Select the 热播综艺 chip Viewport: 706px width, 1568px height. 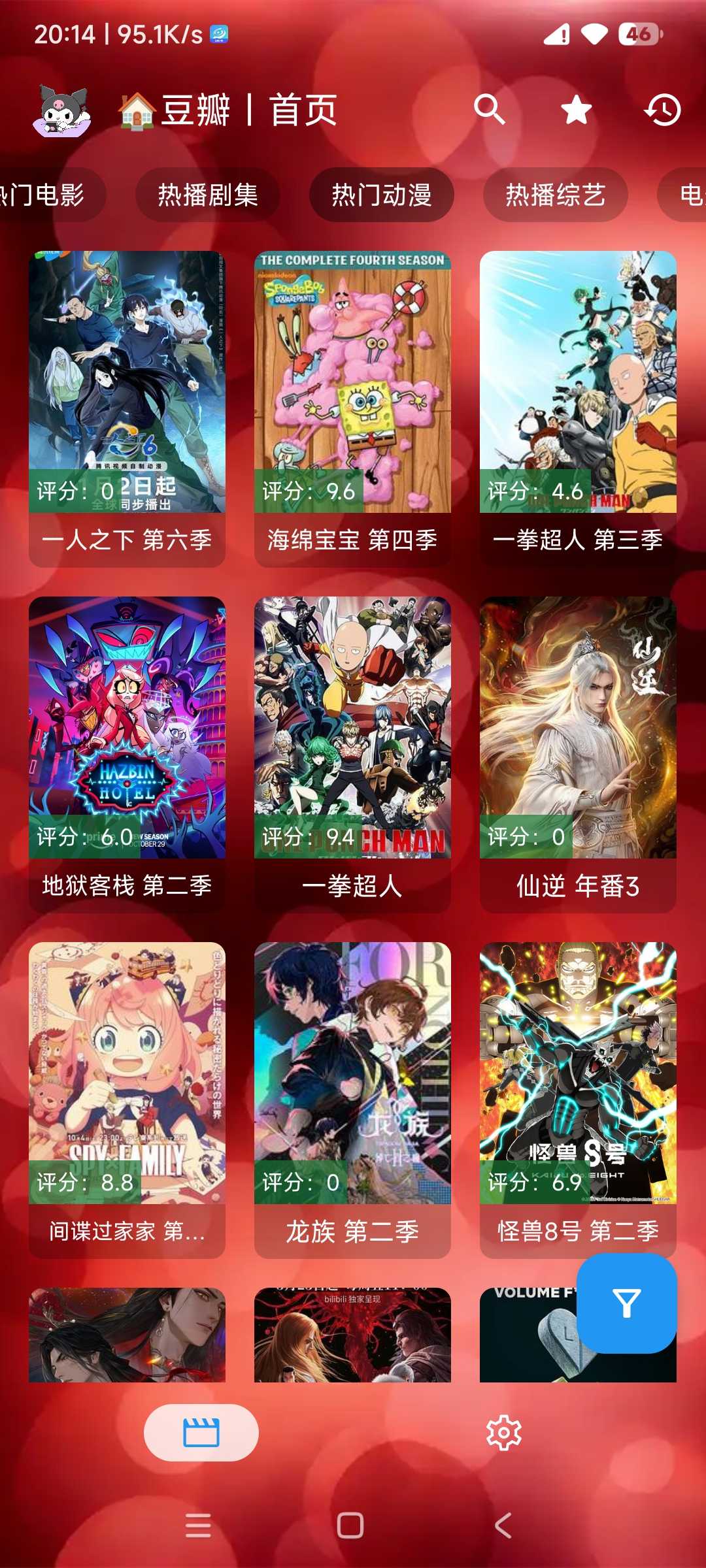point(556,195)
